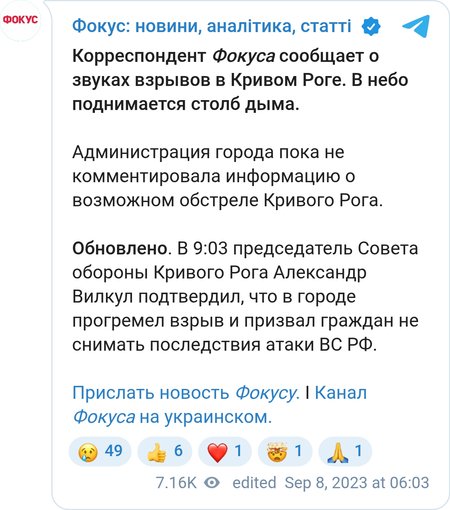React with the folded hands emoji
This screenshot has height=510, width=450.
[345, 451]
